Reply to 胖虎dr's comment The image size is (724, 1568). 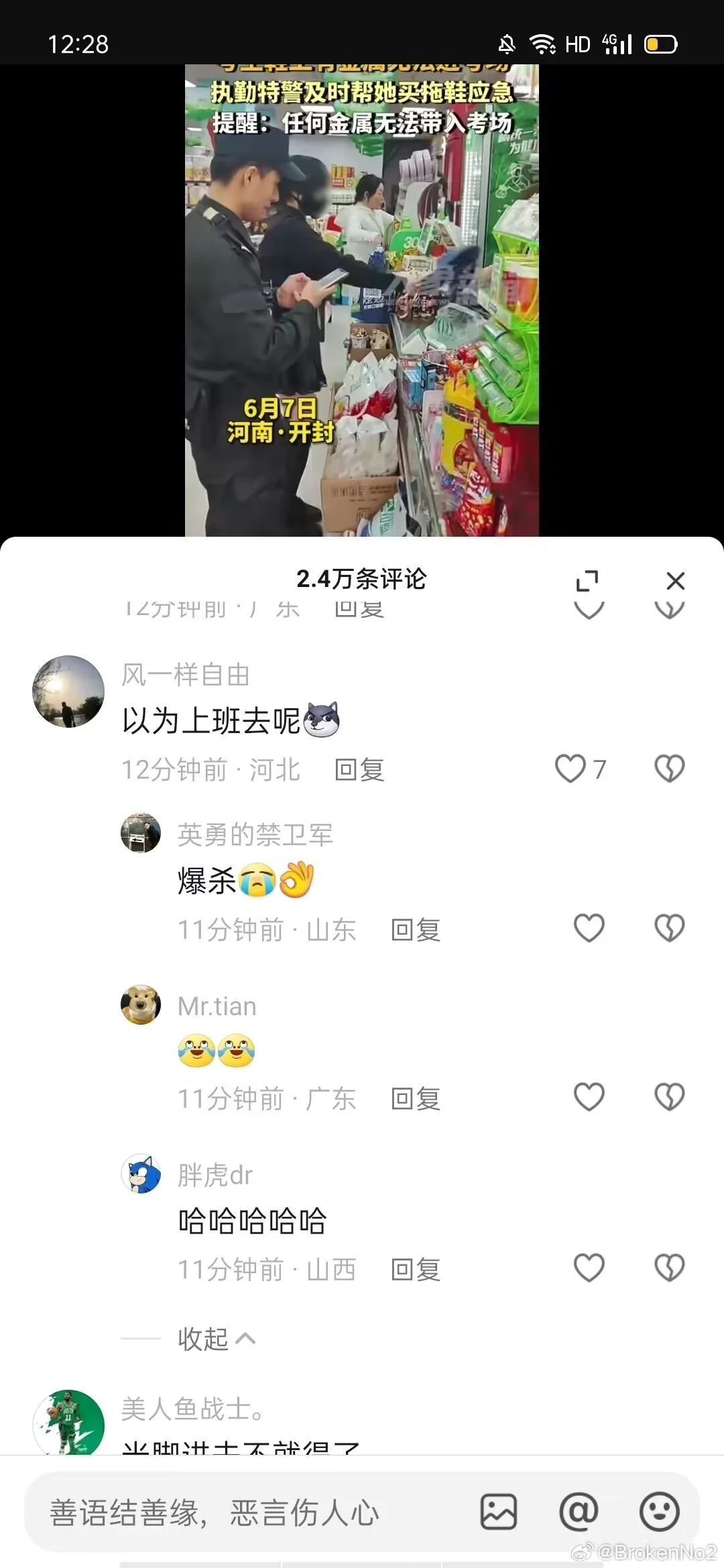(416, 1270)
